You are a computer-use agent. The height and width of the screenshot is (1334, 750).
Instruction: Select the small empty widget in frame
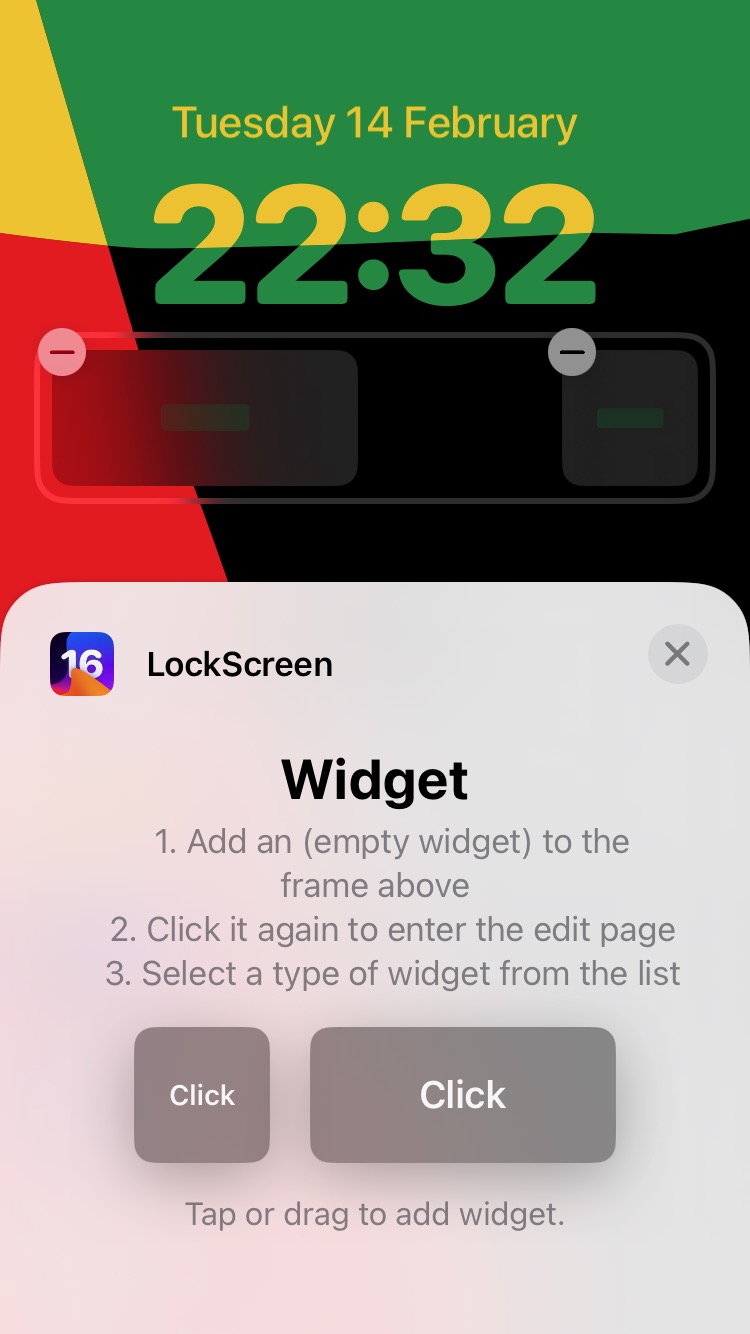630,418
